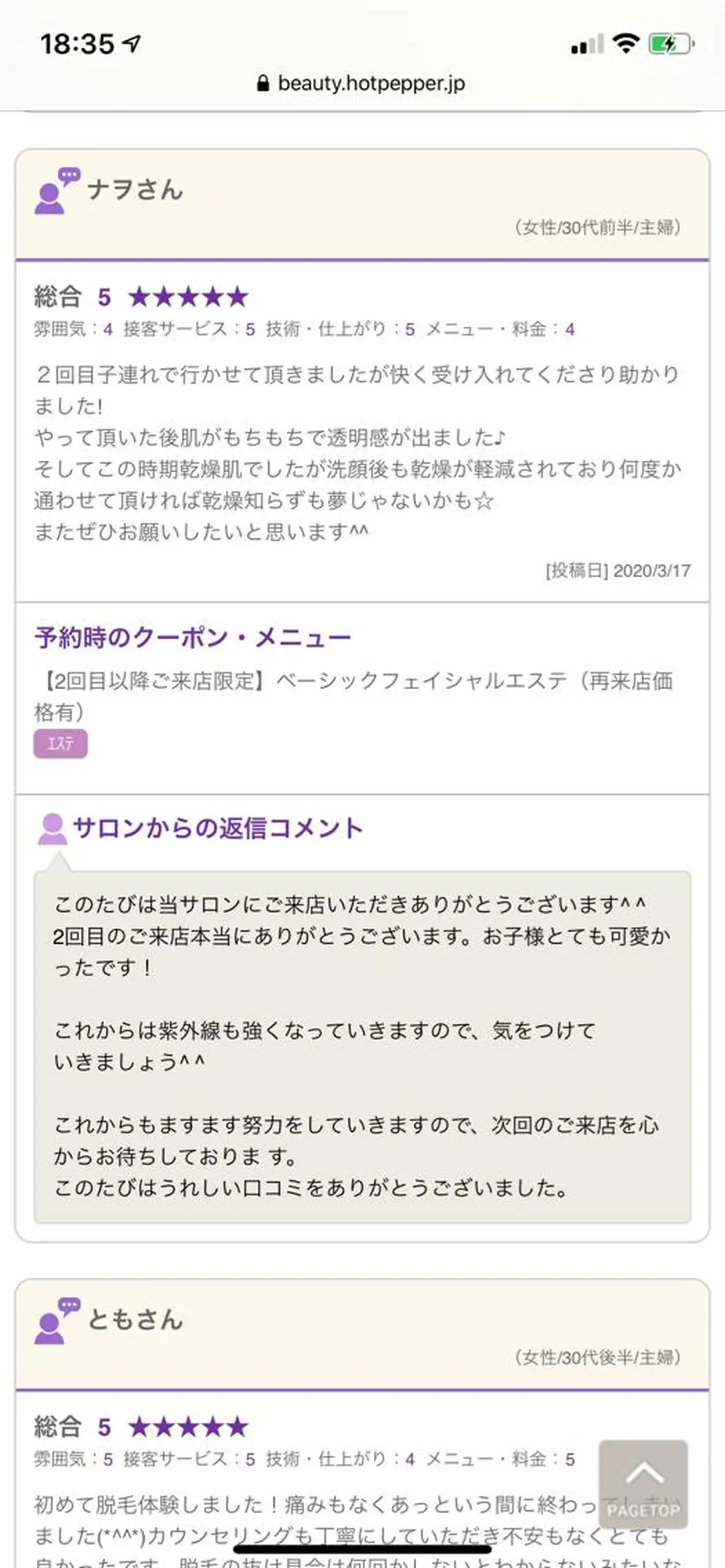Tap the beauty.hotpepper.jp address bar
This screenshot has height=1568, width=725.
pyautogui.click(x=362, y=83)
